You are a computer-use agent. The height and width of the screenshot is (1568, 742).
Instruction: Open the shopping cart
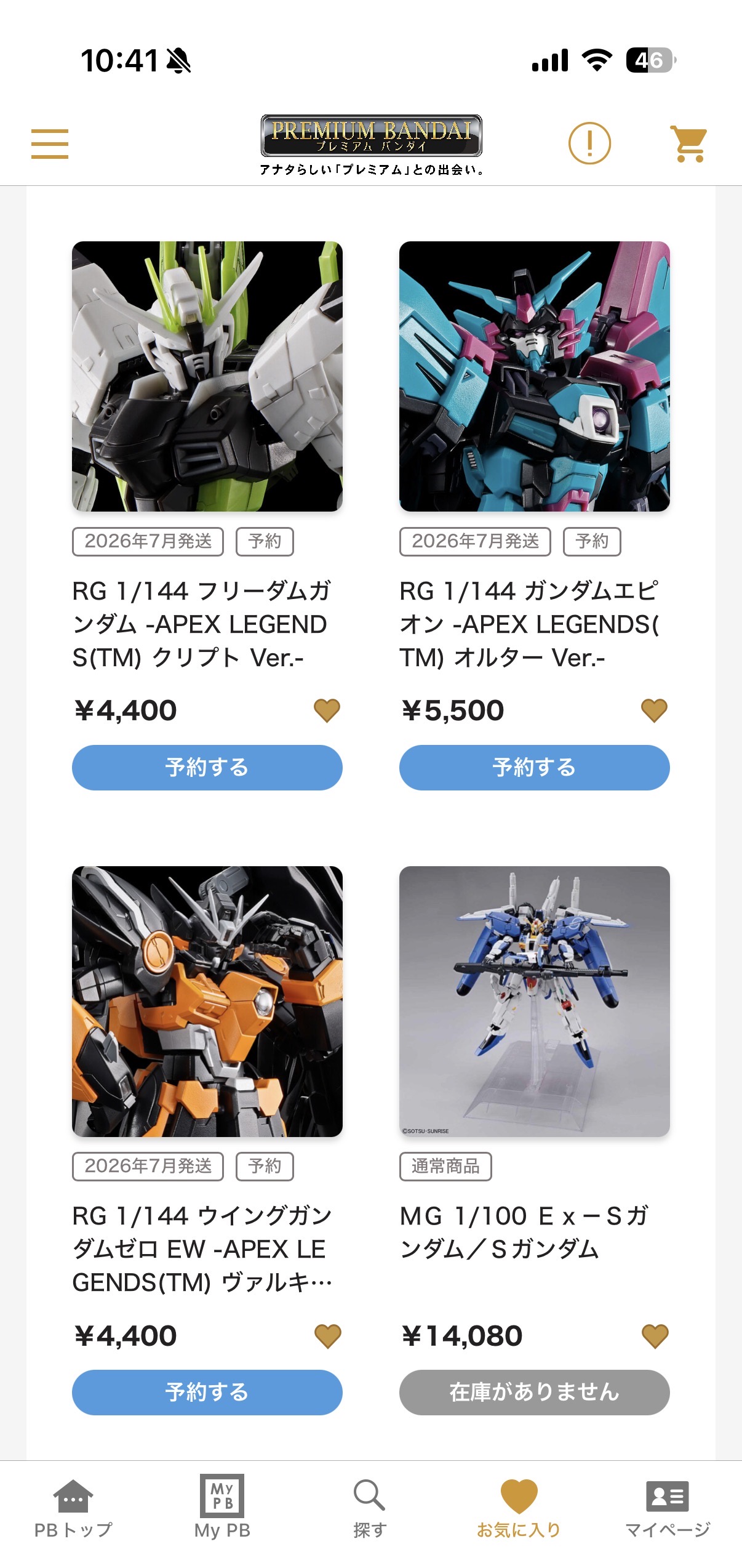tap(688, 143)
